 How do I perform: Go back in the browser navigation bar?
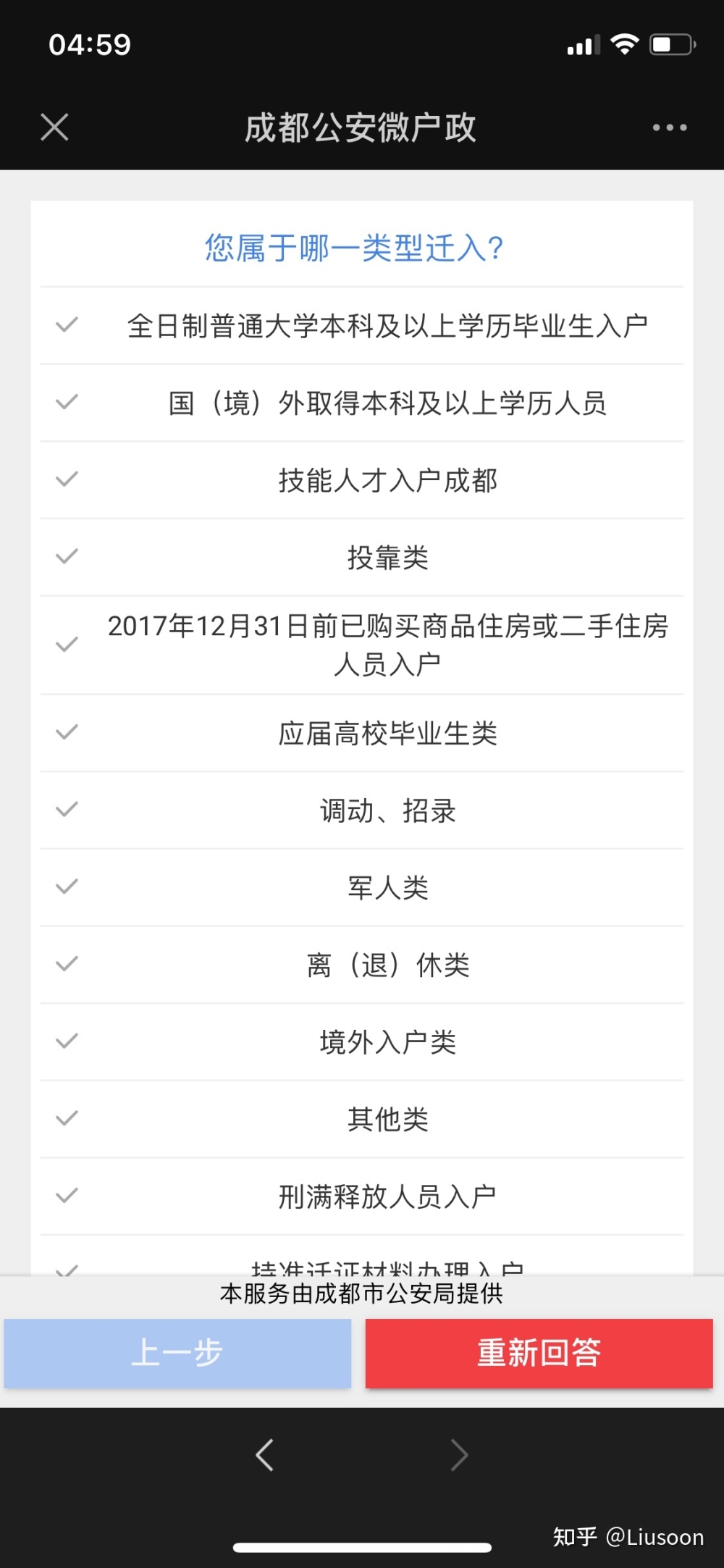tap(265, 1455)
